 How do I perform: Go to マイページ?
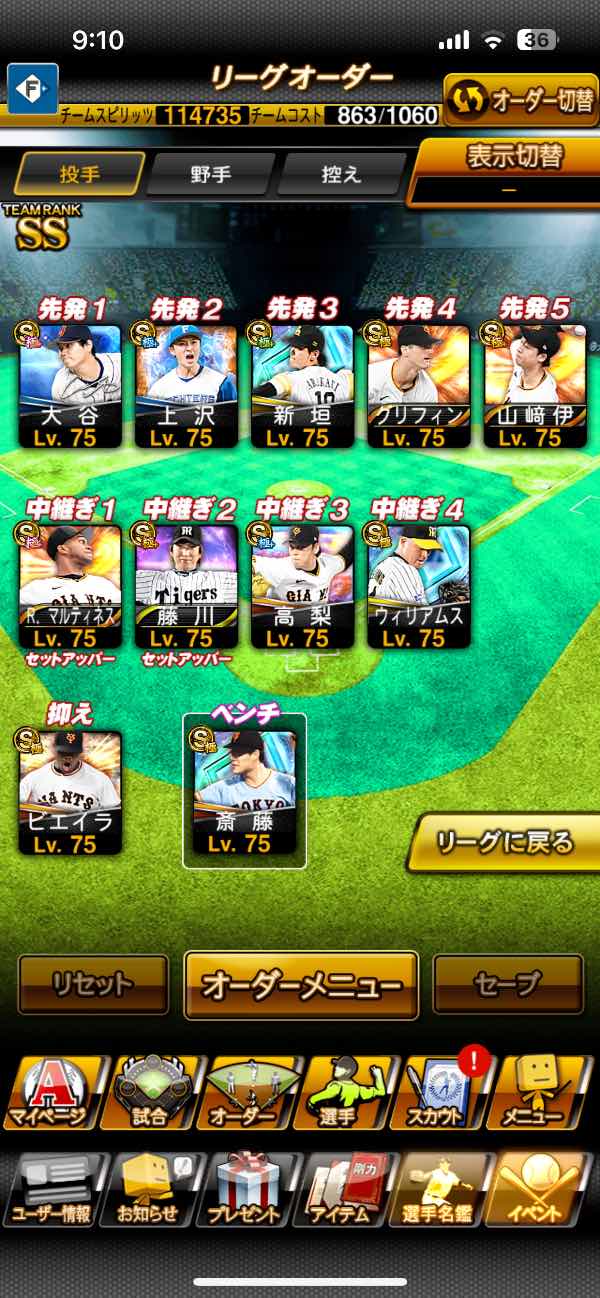click(50, 1093)
